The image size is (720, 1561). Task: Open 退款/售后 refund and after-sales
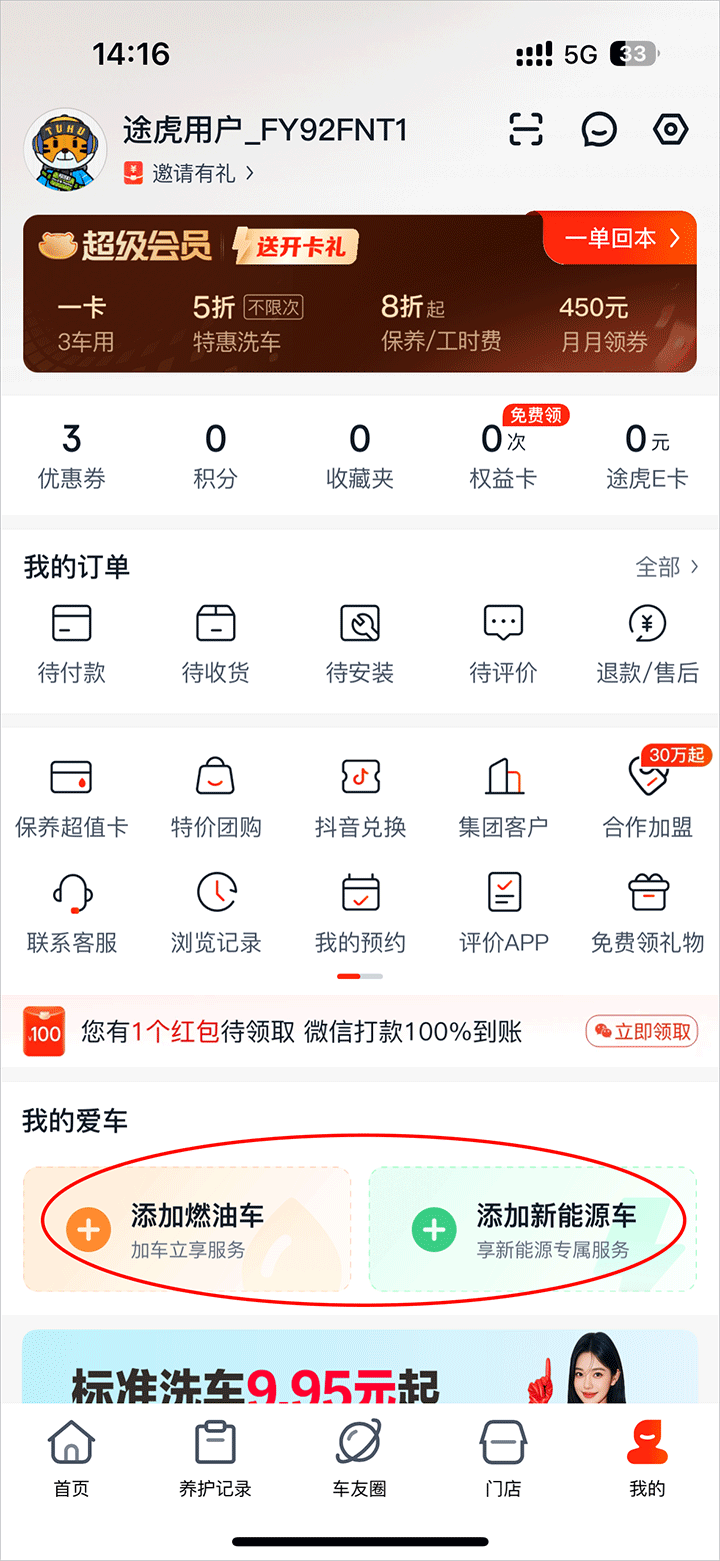[x=647, y=643]
